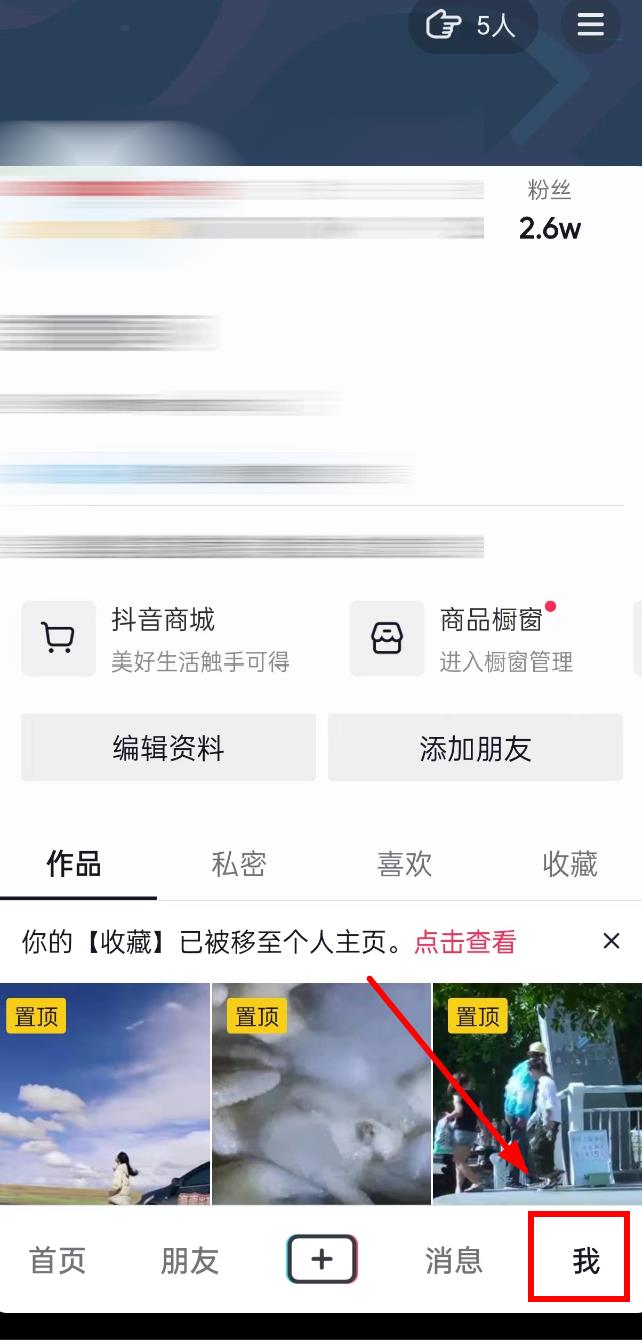Open the pinned white and gray close-up video
Screen dimensions: 642x1340
[321, 1093]
